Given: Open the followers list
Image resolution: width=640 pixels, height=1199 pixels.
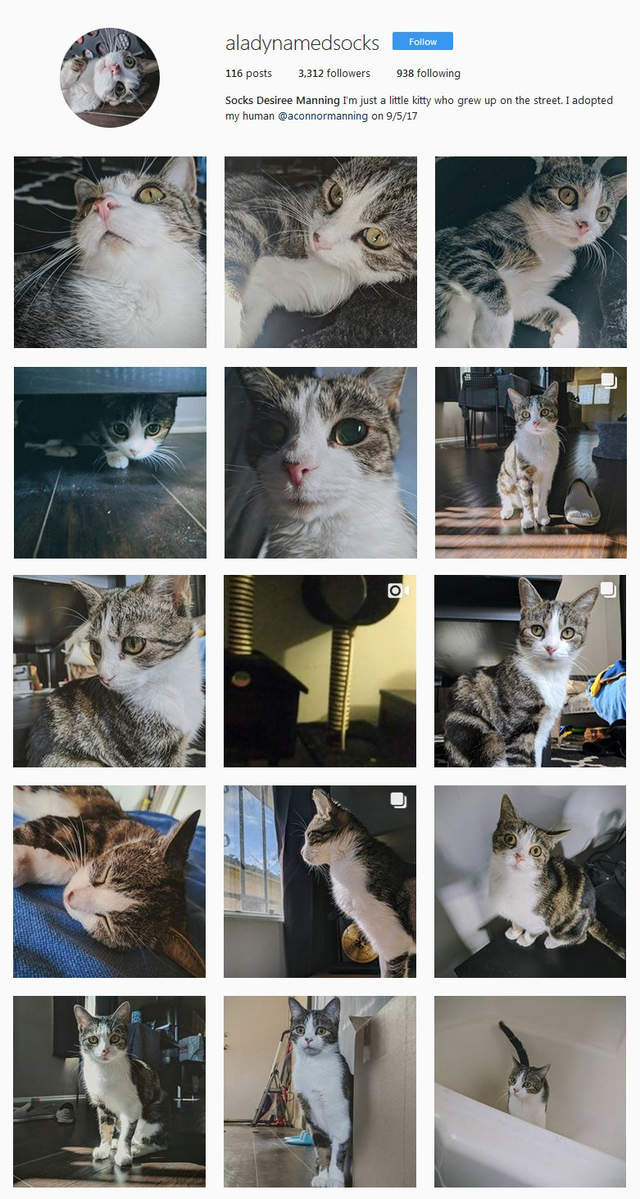Looking at the screenshot, I should (334, 73).
